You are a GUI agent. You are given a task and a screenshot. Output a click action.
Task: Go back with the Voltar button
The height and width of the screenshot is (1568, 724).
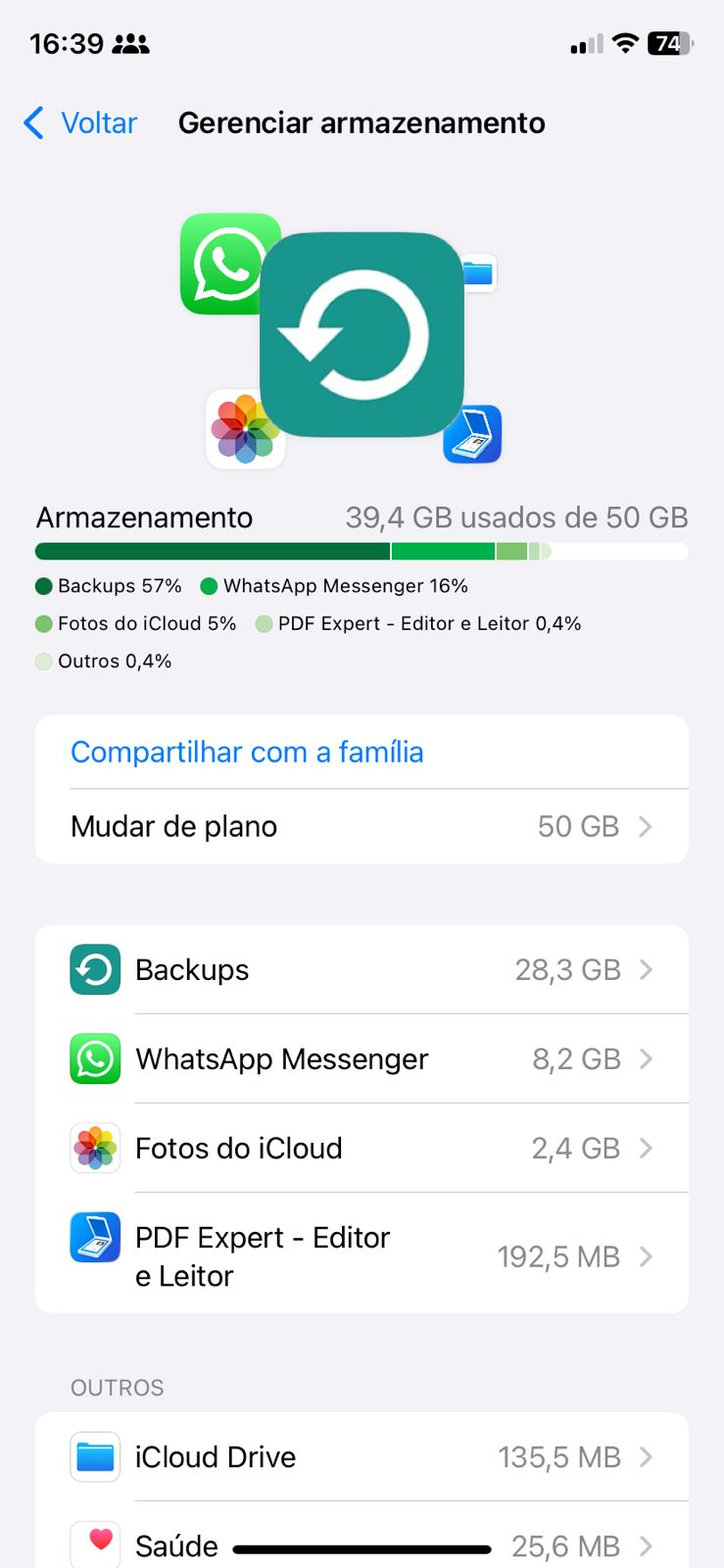(x=80, y=123)
